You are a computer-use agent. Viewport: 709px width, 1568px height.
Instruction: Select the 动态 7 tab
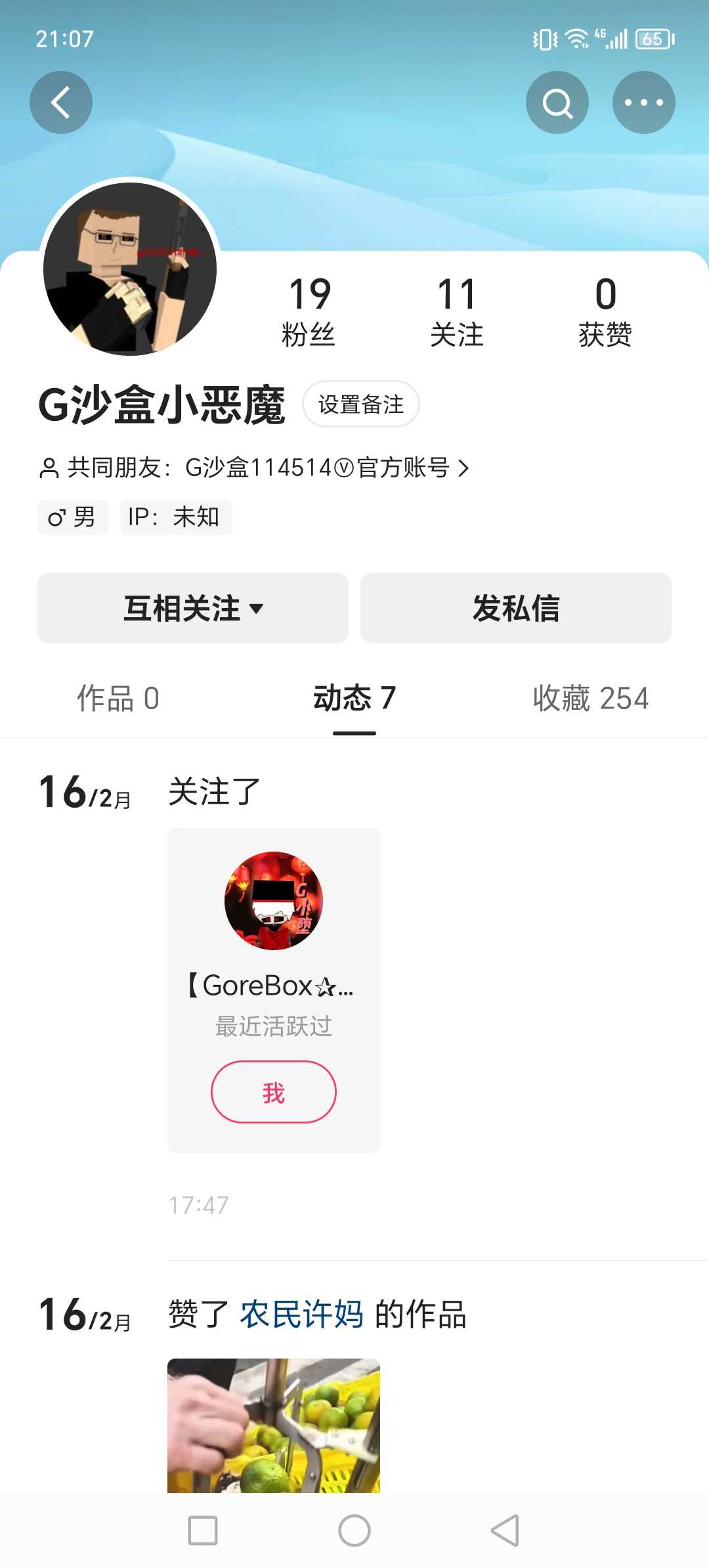354,698
